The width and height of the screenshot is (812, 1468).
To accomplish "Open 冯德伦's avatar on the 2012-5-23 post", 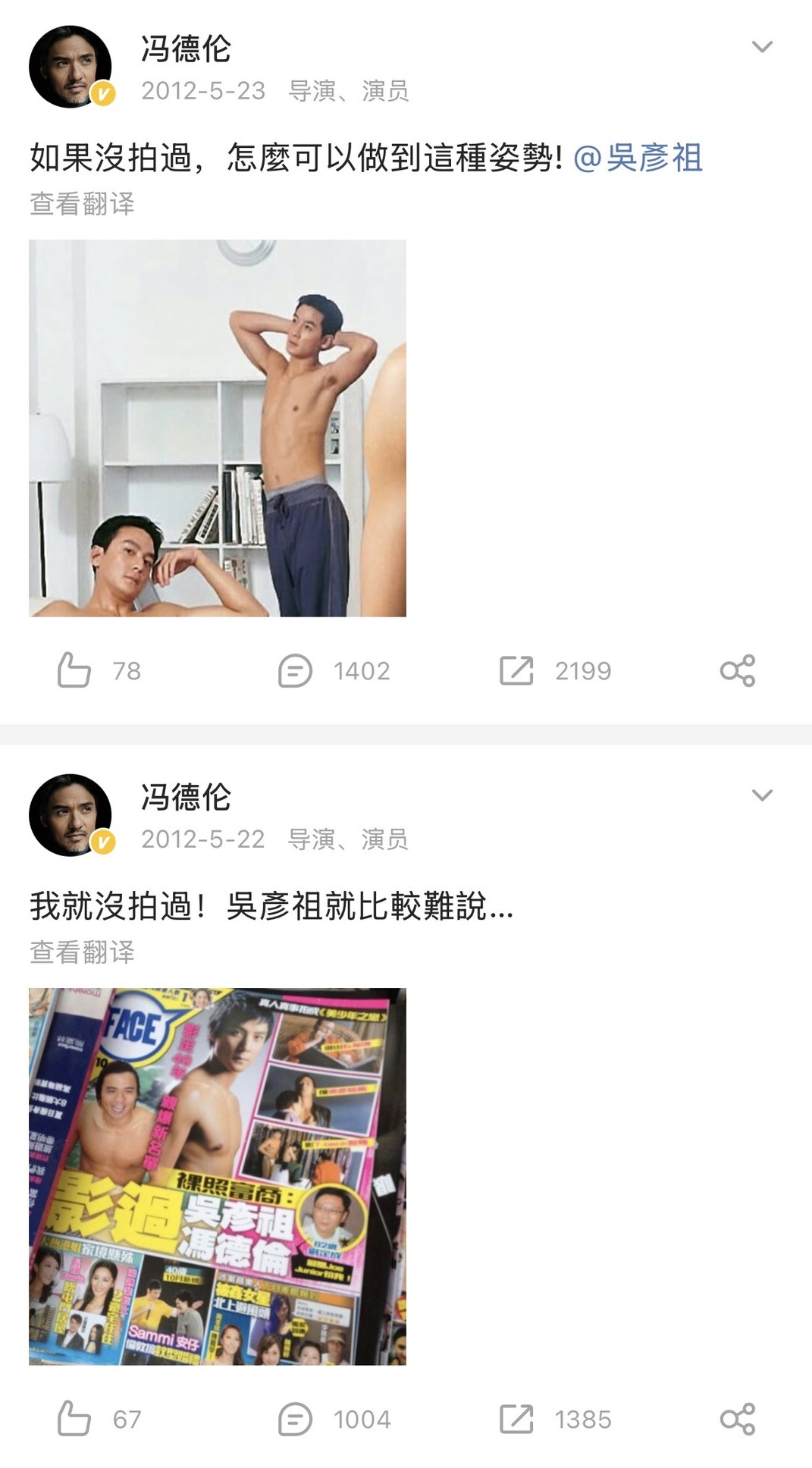I will (x=70, y=67).
